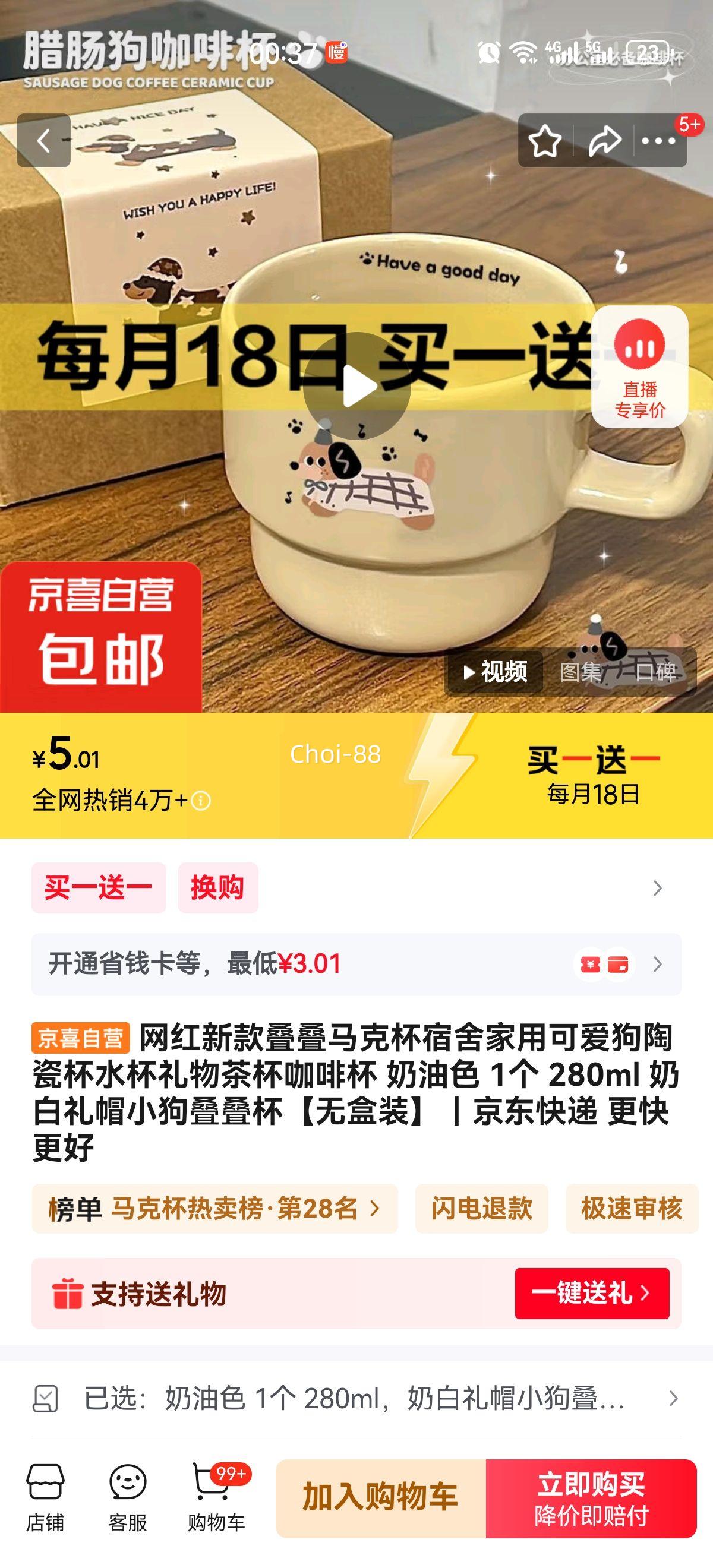Tap 加入购物车 to add to cart
Viewport: 713px width, 1568px height.
click(x=380, y=1498)
